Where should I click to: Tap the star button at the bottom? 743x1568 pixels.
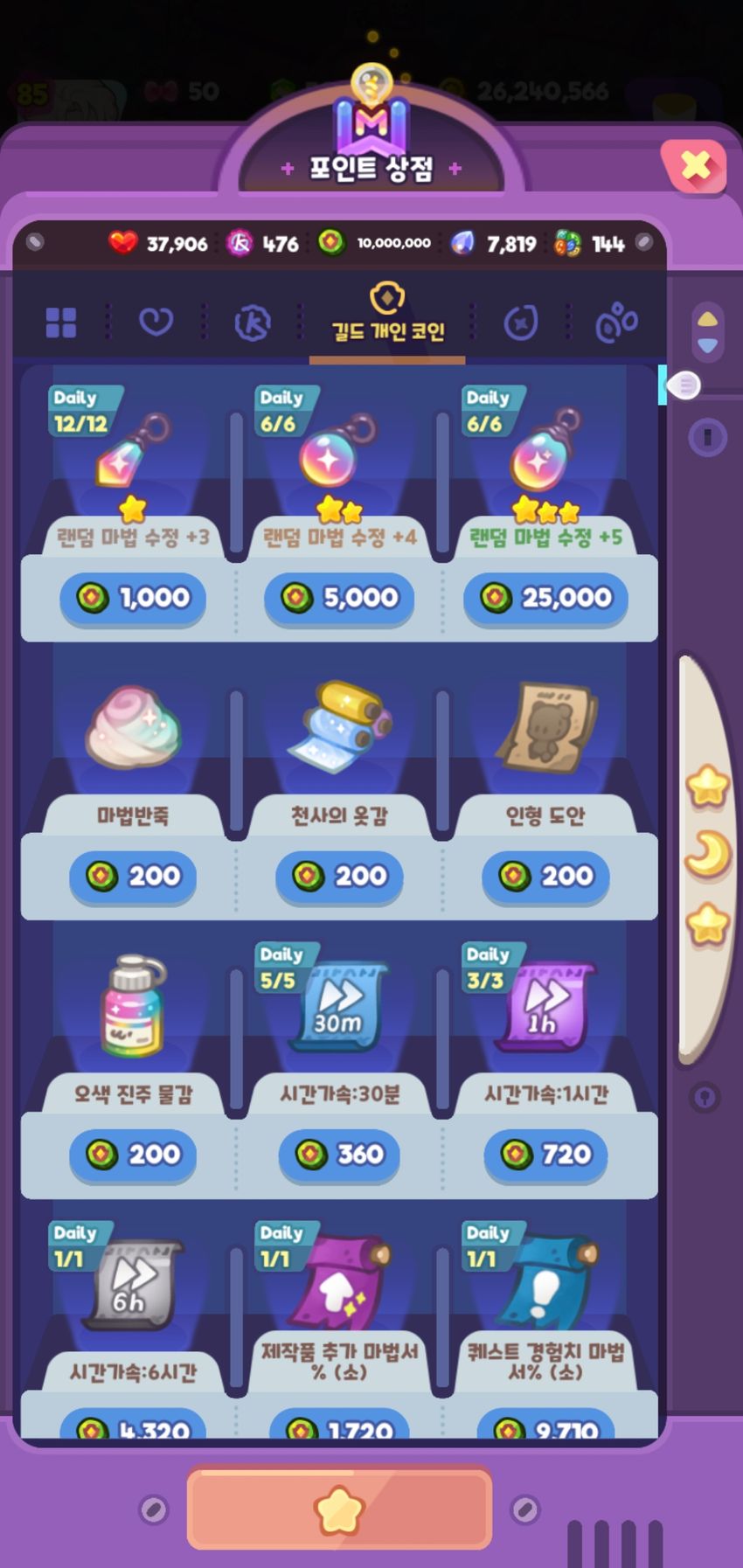(339, 1509)
